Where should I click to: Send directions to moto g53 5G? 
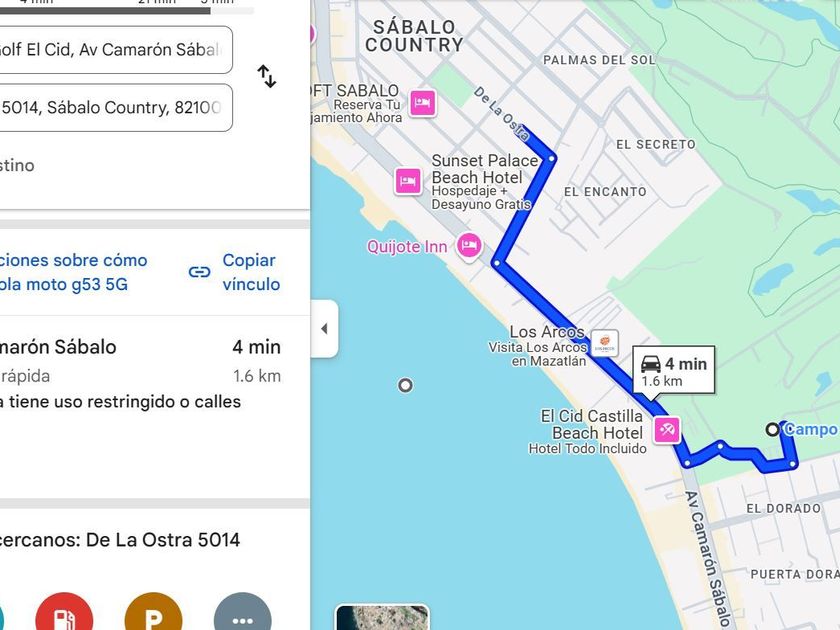click(73, 272)
